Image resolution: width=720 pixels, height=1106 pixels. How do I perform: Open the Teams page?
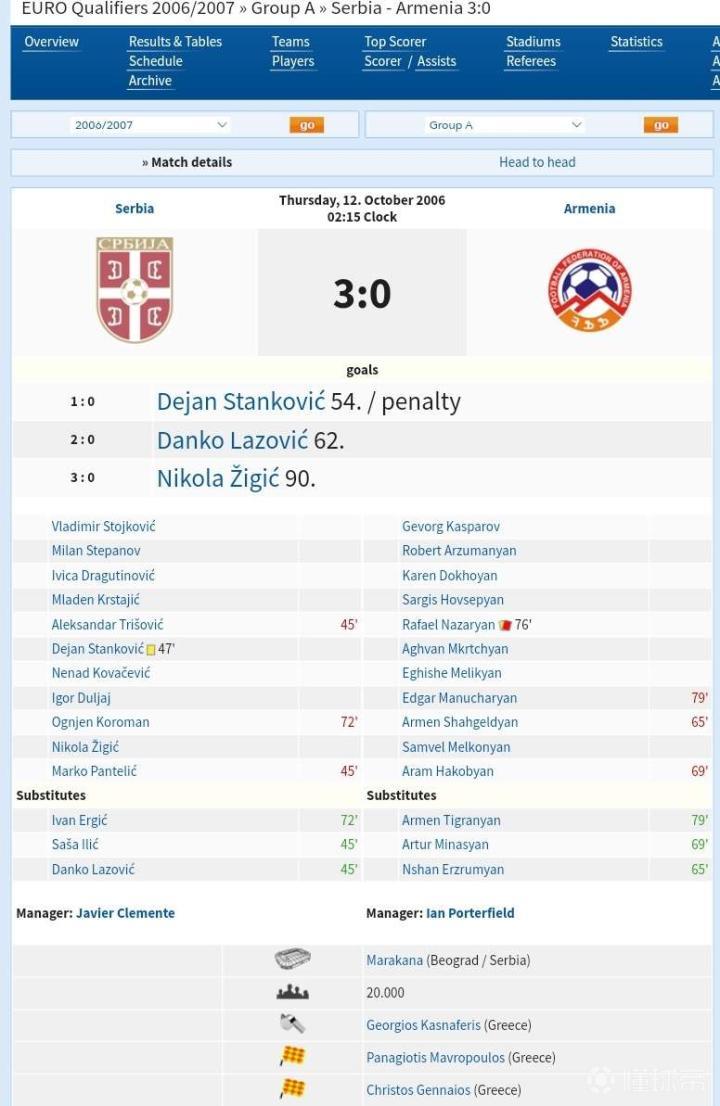[290, 42]
